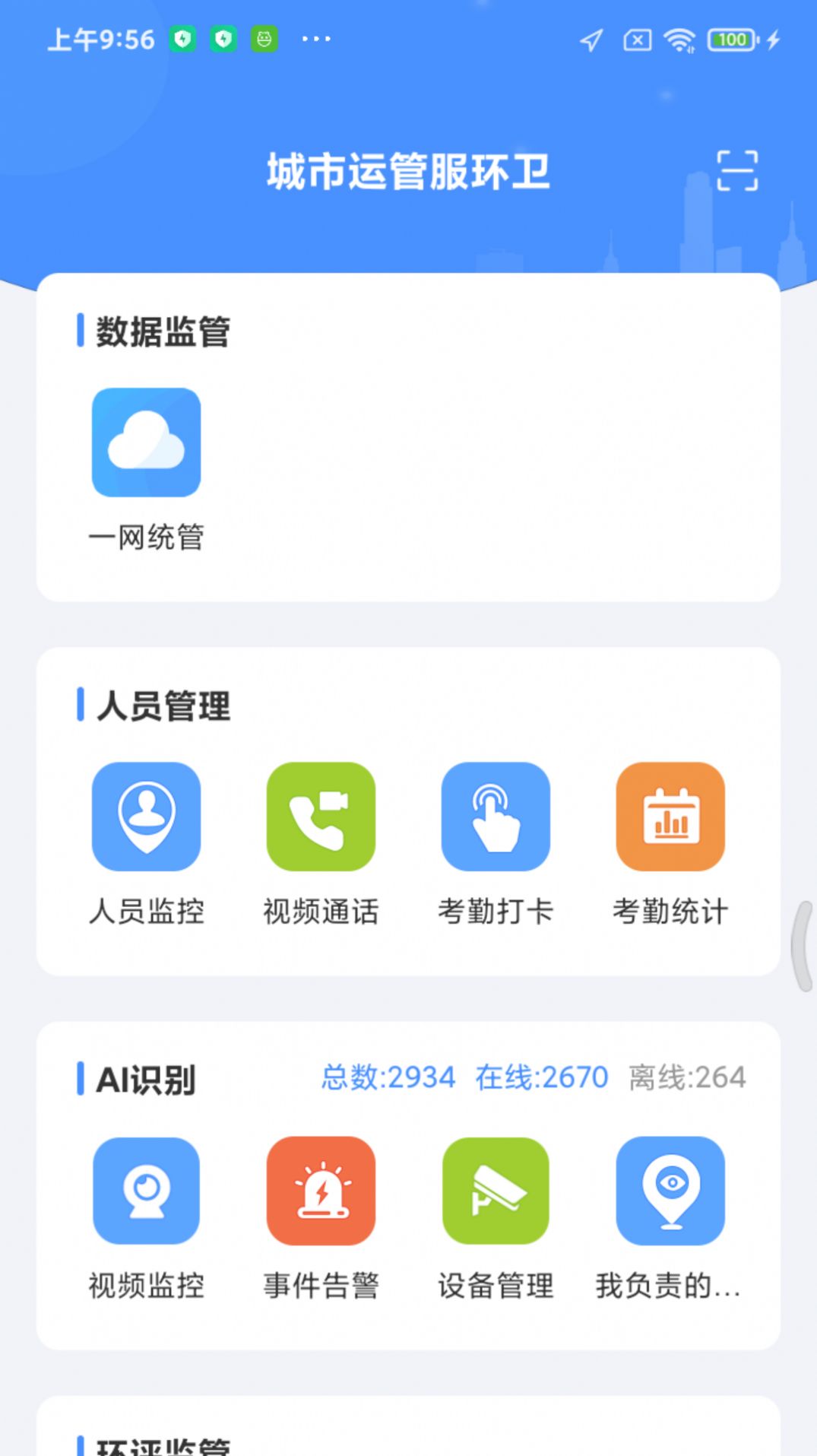Tap the QR scan icon in the header
817x1456 pixels.
(739, 172)
